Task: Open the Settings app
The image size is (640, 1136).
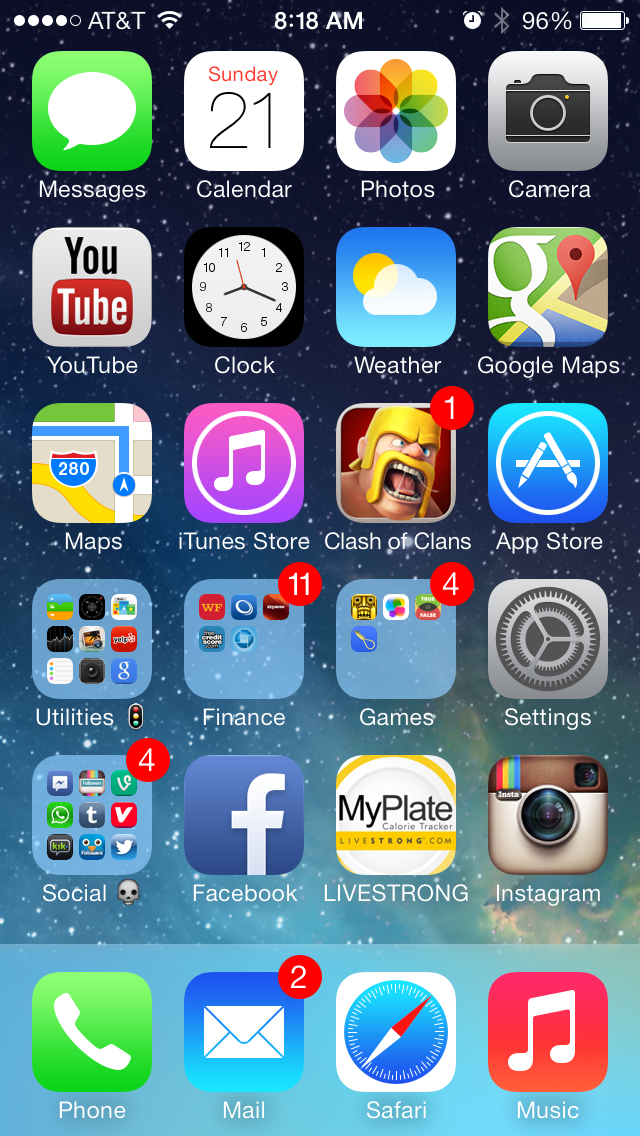Action: (x=548, y=639)
